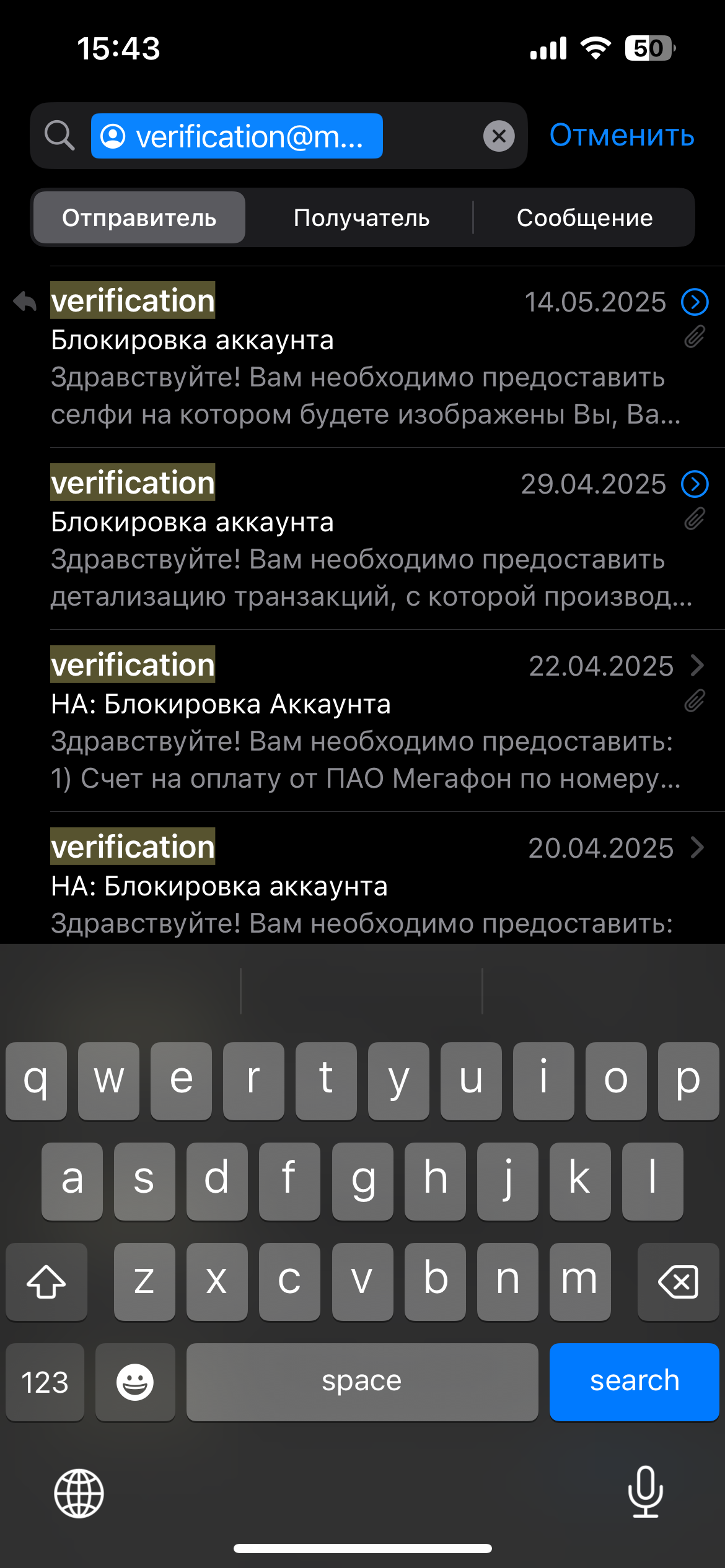Start dictation with the microphone
Screen dimensions: 725x1568
645,1492
